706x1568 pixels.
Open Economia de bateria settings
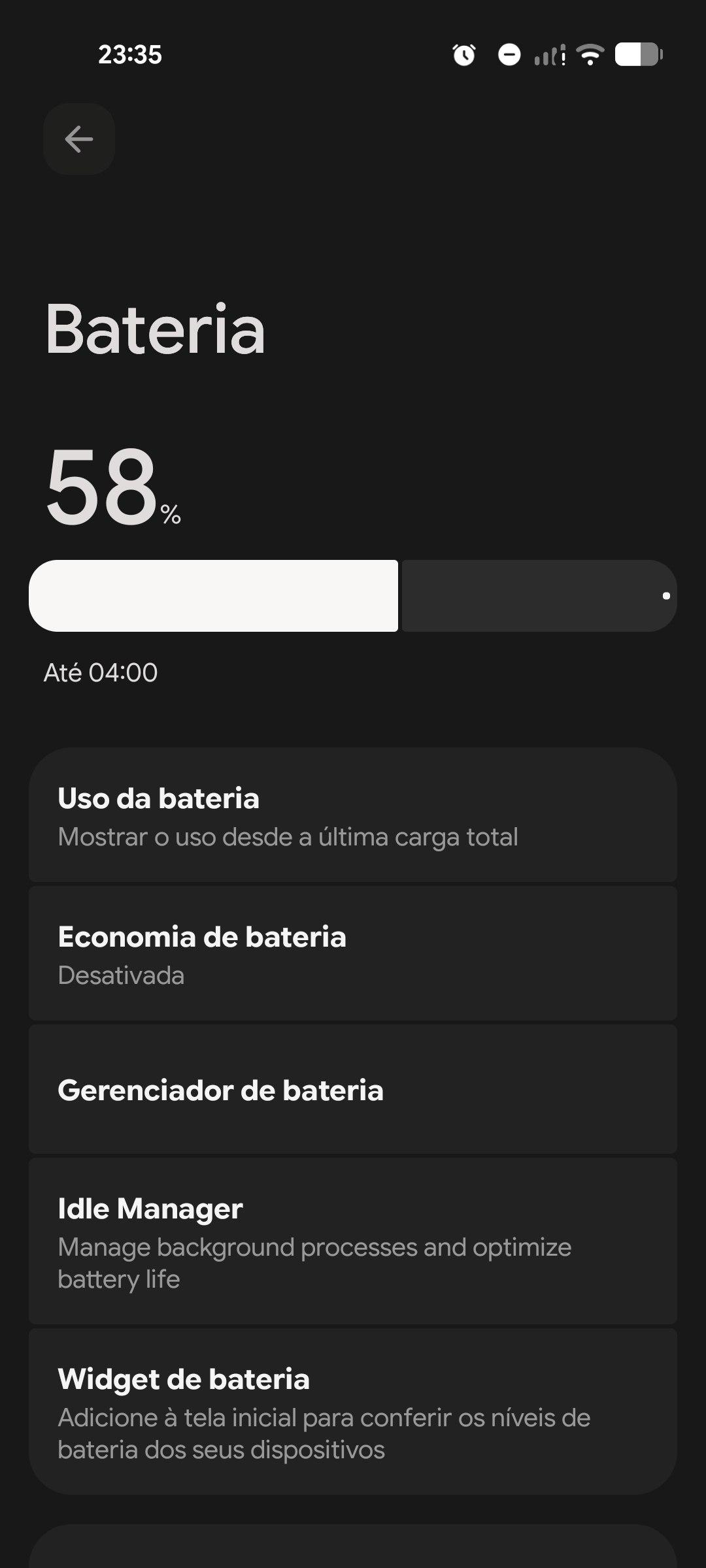click(352, 954)
